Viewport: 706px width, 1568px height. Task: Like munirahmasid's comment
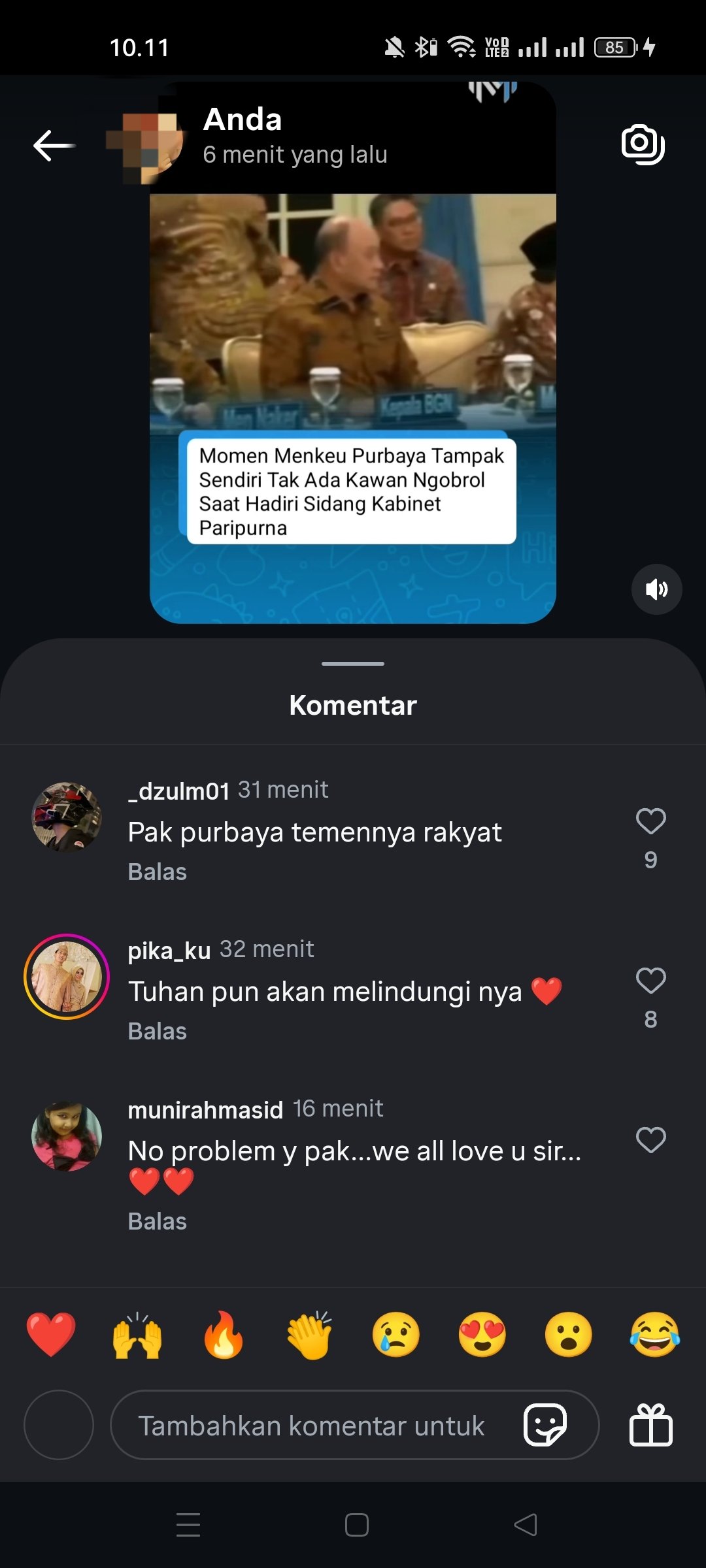(x=650, y=1140)
